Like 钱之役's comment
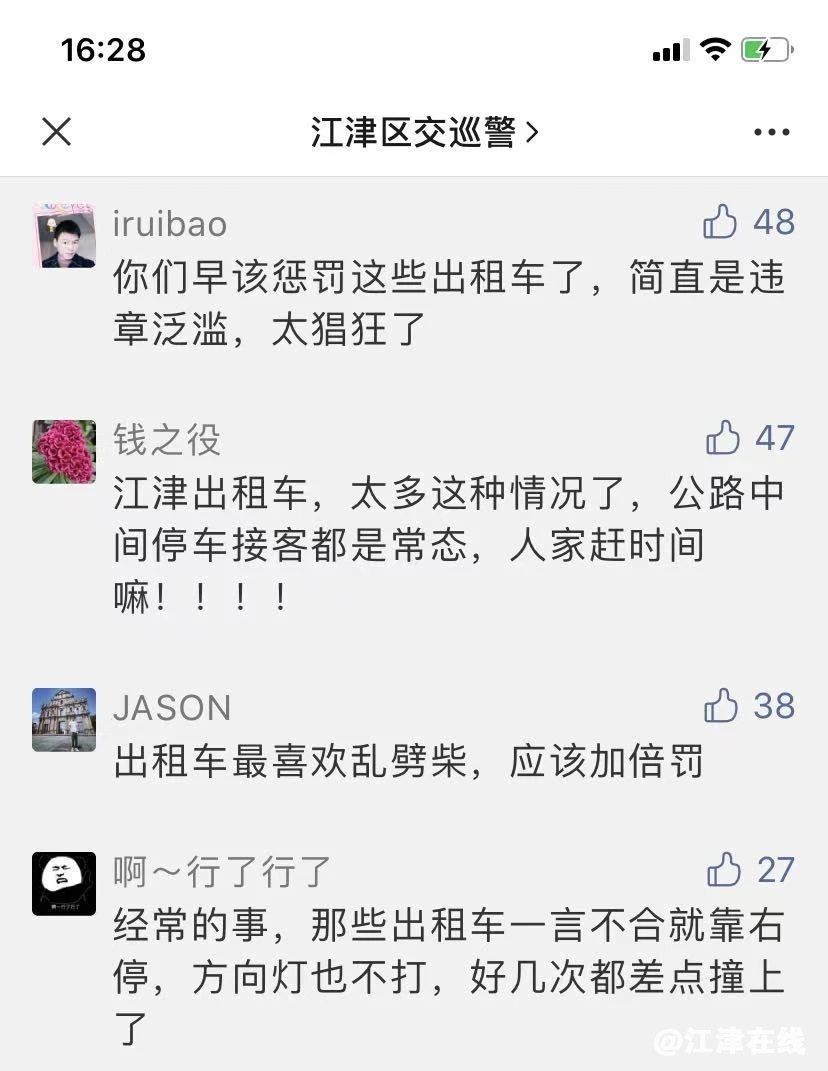The width and height of the screenshot is (828, 1071). pos(722,438)
